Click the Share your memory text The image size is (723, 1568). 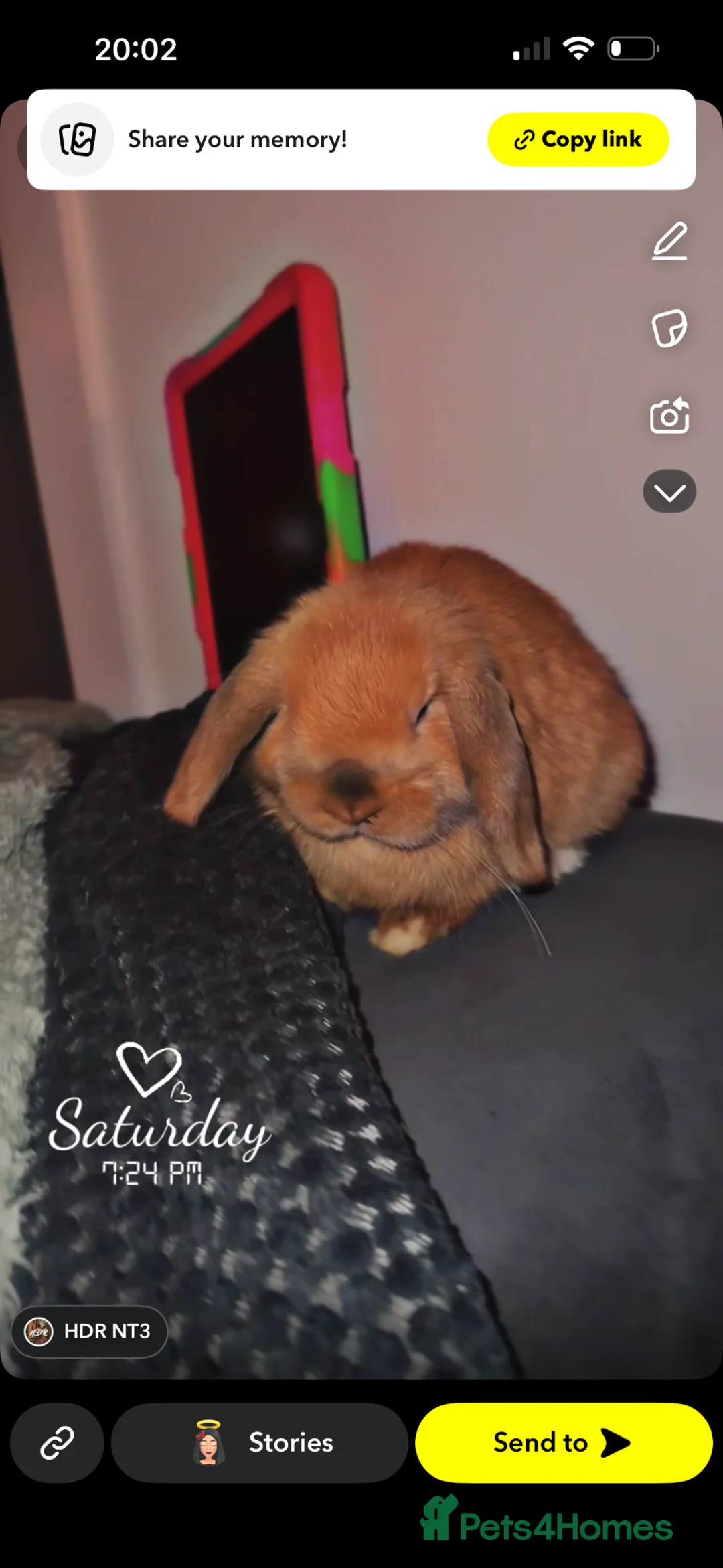pos(238,139)
